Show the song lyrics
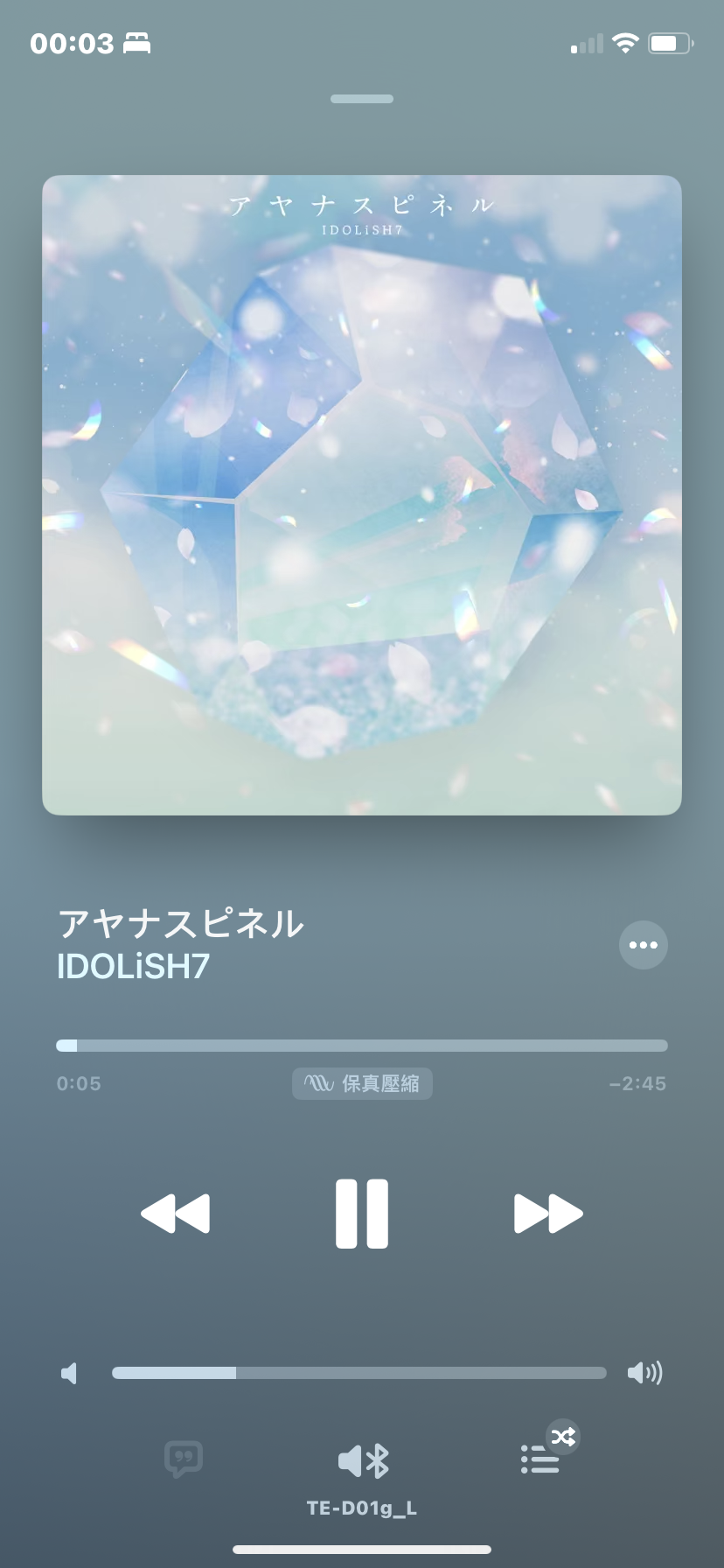This screenshot has width=724, height=1568. 184,1459
